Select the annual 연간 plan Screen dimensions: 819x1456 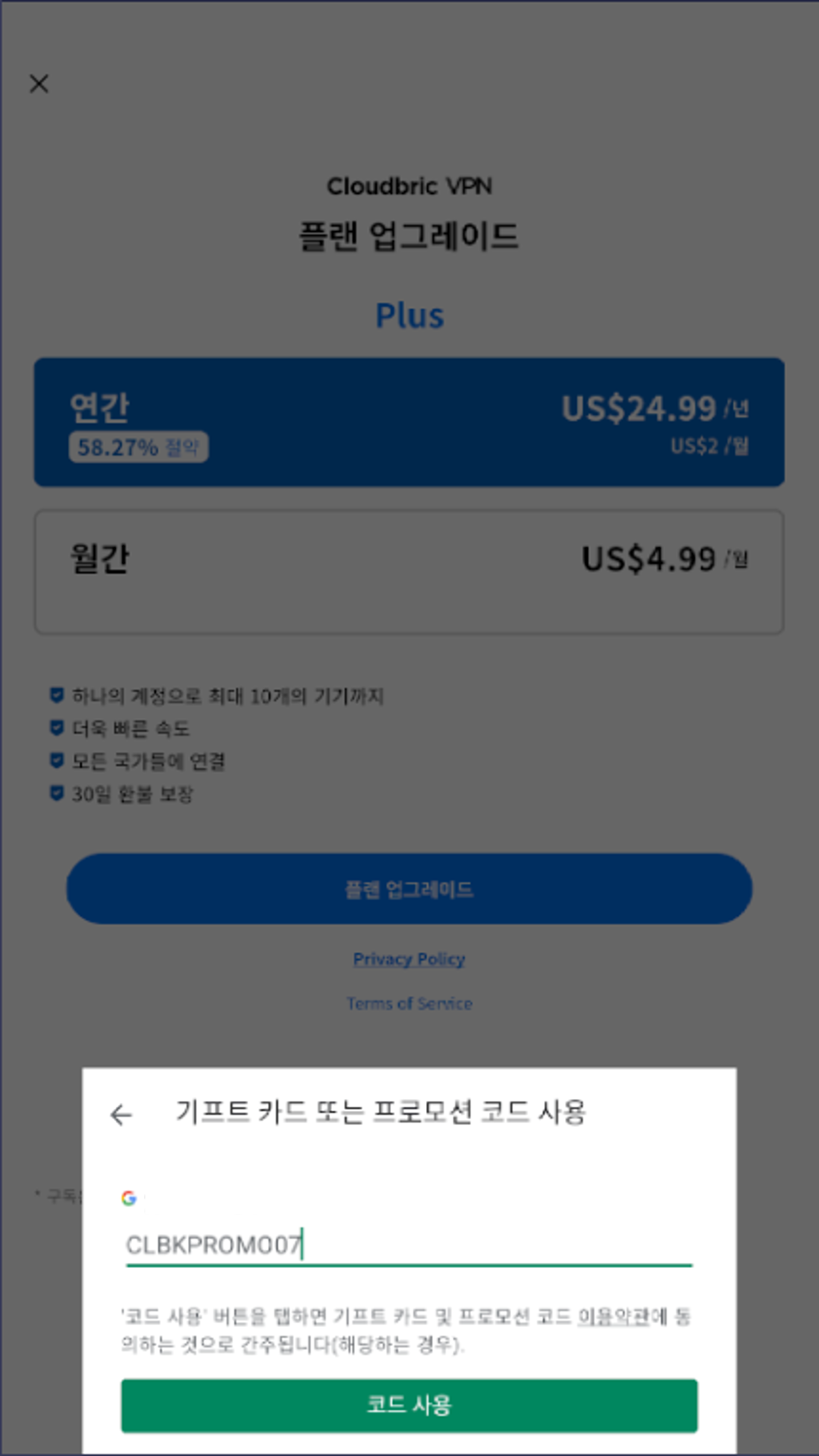click(409, 422)
